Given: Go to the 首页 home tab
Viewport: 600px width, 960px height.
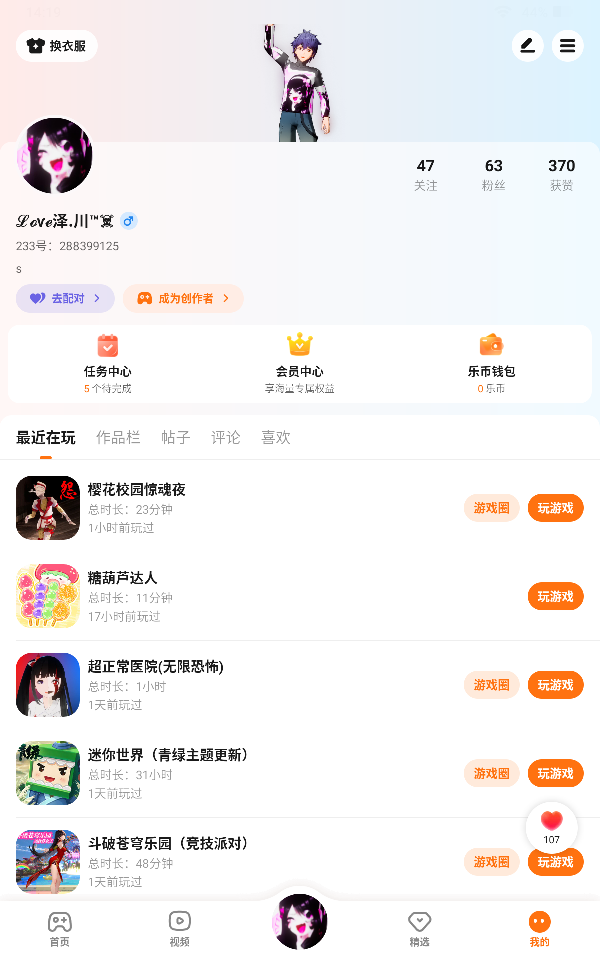Looking at the screenshot, I should 60,929.
